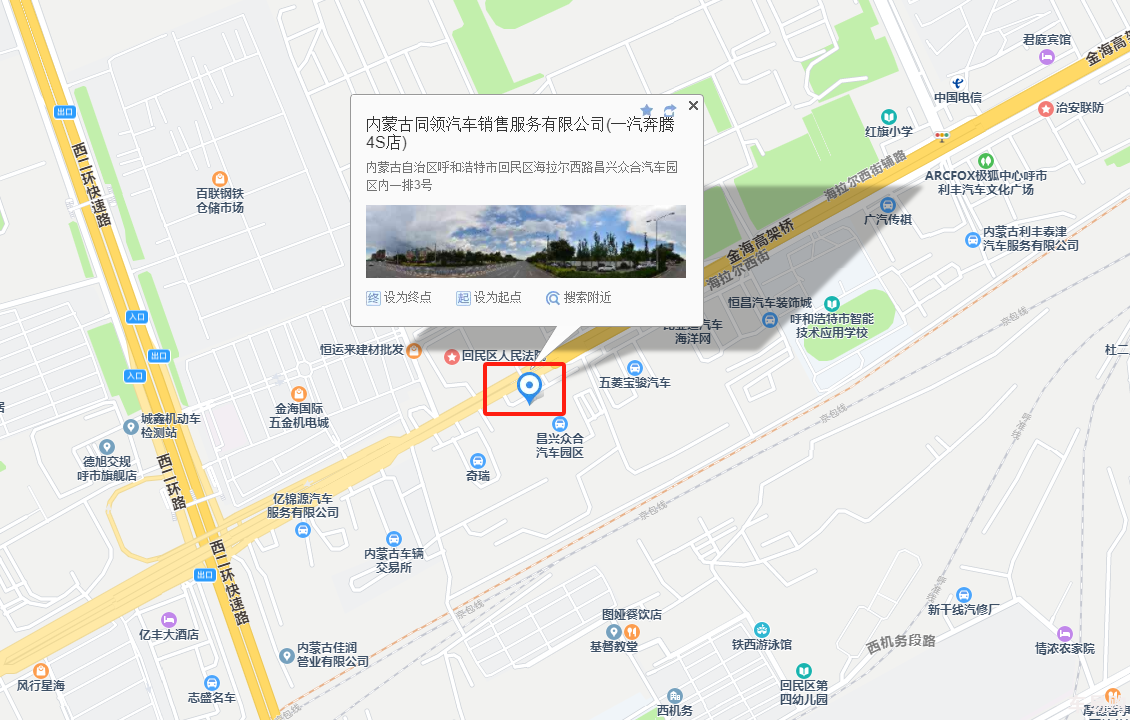Tap the blue location pin marker
The height and width of the screenshot is (720, 1130).
pyautogui.click(x=529, y=386)
